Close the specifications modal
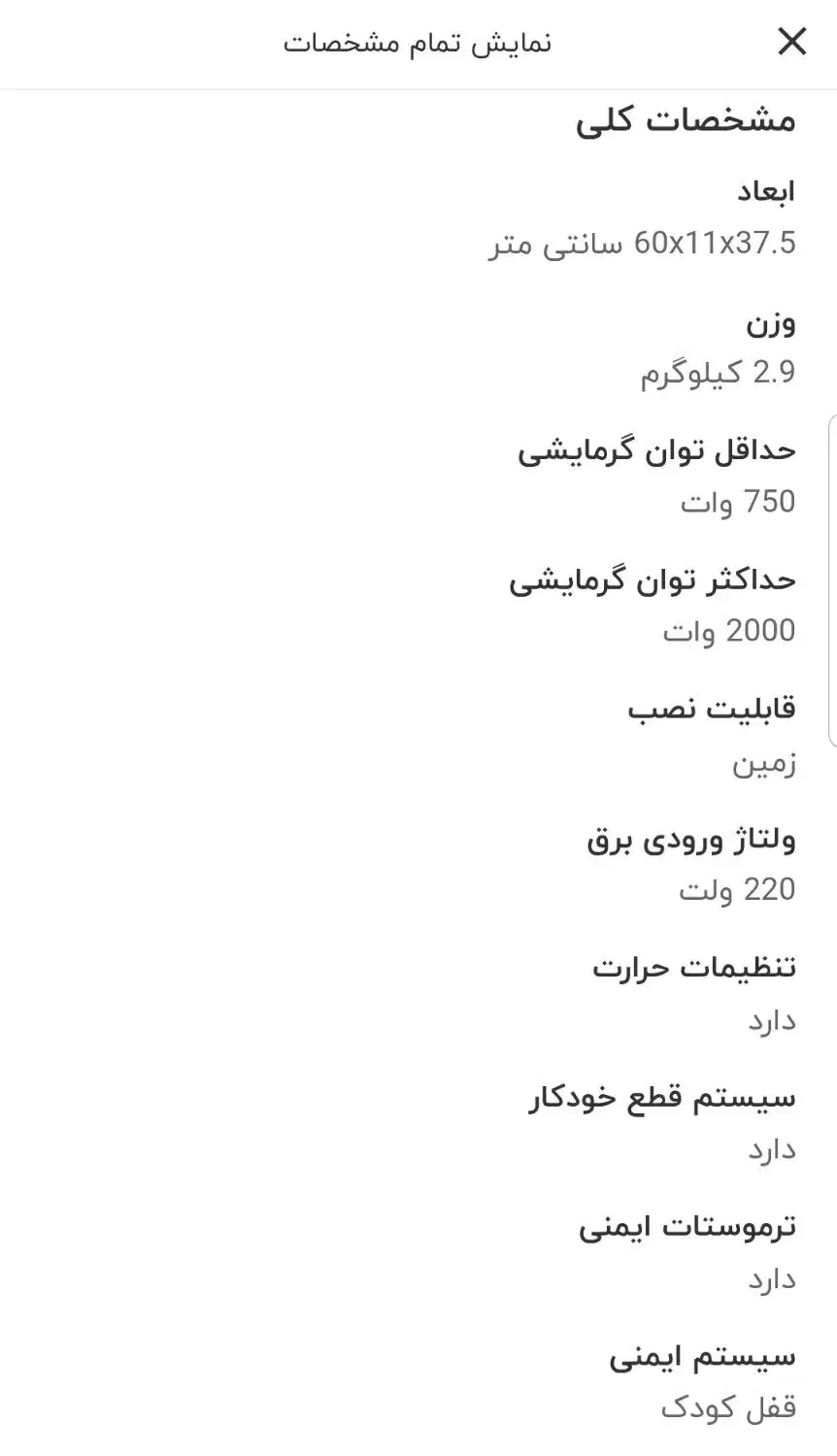Viewport: 837px width, 1456px height. [792, 42]
